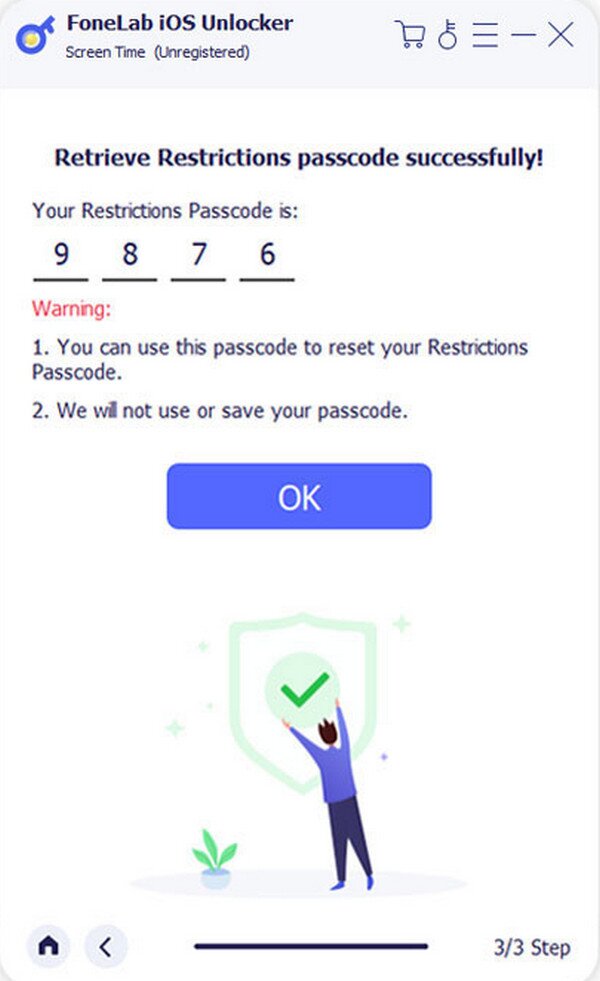Screen dimensions: 600x981
Task: Open the shopping cart icon
Action: pos(410,35)
